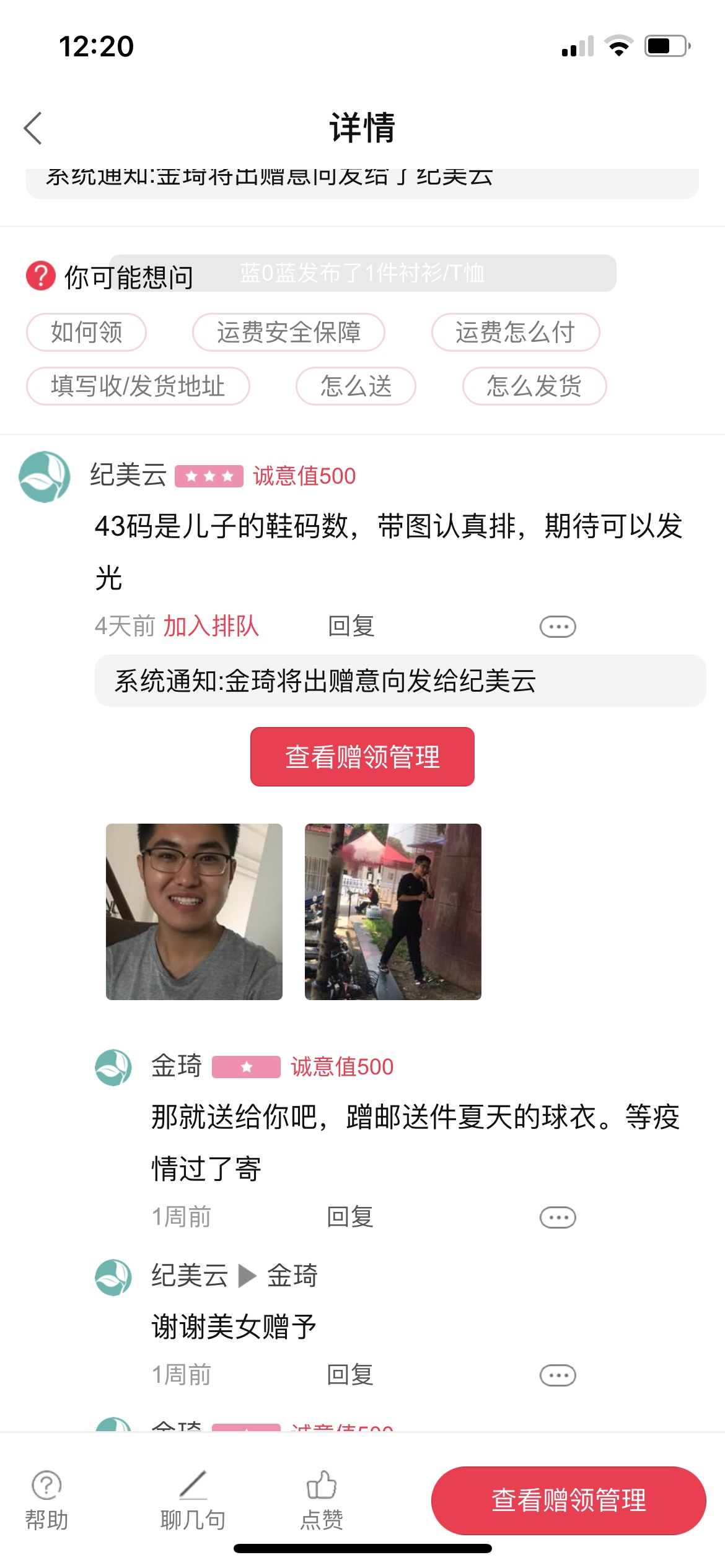Screen dimensions: 725x1568
Task: Reply to 纪美云's 43码 comment
Action: (351, 627)
